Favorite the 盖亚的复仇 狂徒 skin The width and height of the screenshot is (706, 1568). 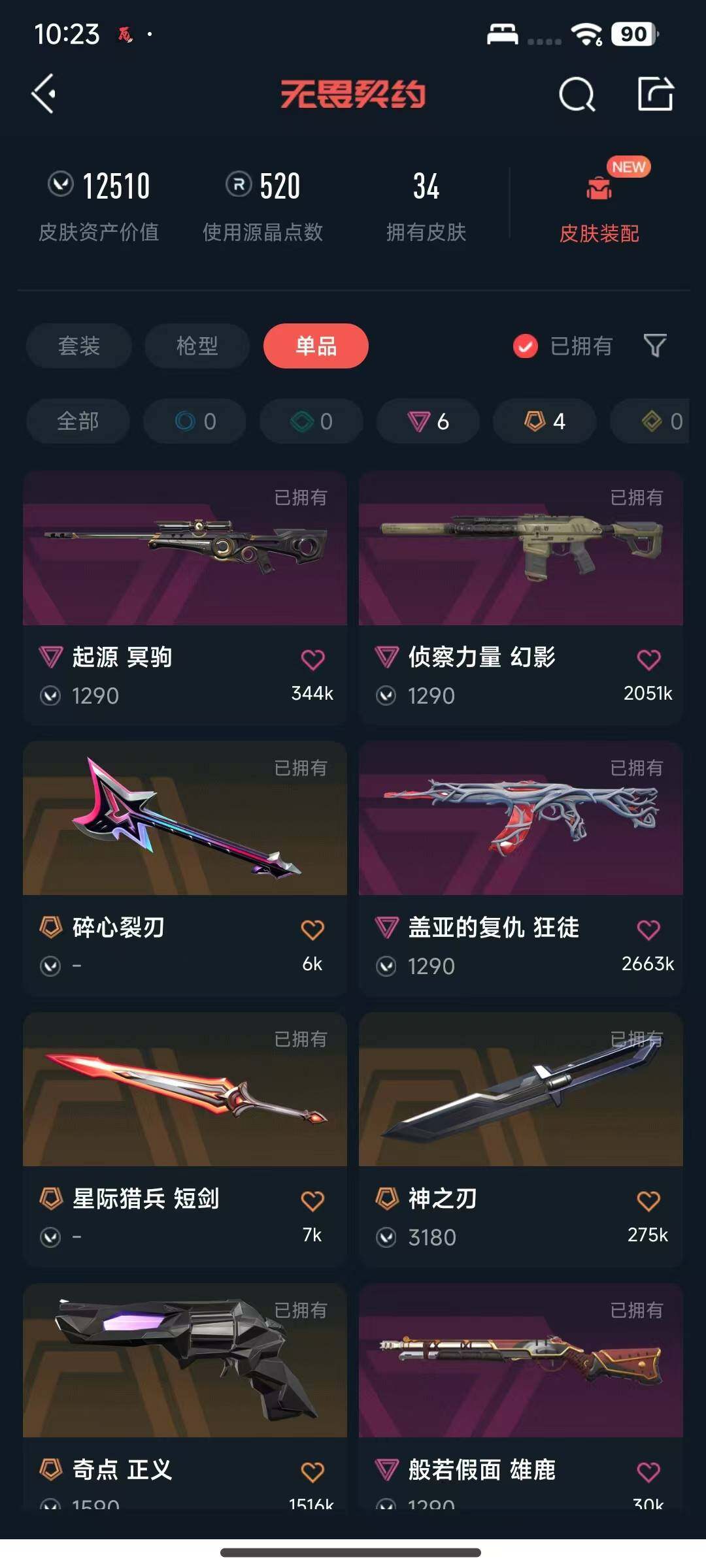tap(648, 930)
